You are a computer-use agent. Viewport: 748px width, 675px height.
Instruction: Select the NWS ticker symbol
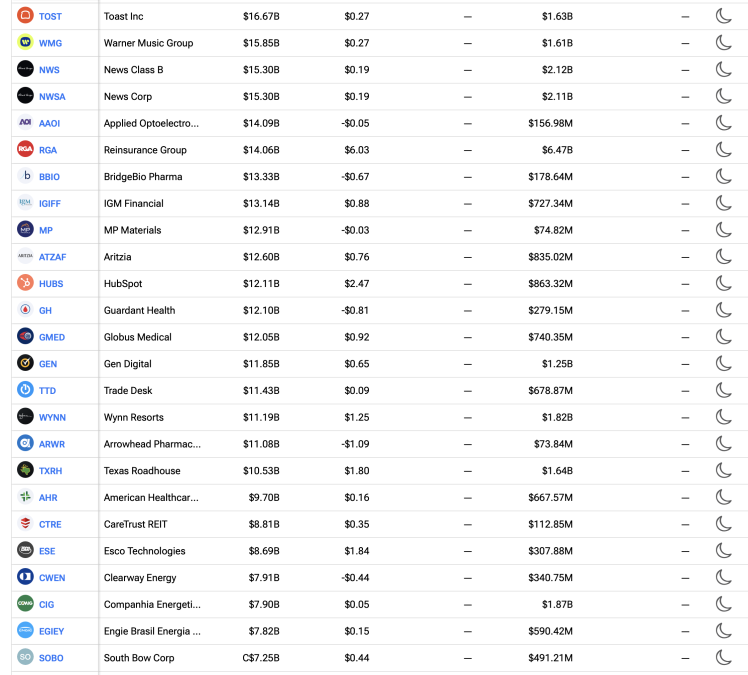tap(49, 70)
